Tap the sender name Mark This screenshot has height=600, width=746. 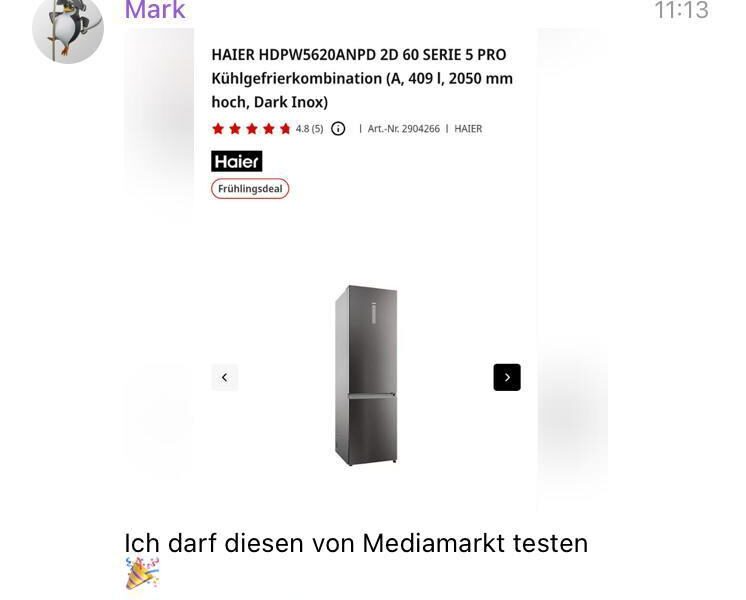click(155, 11)
